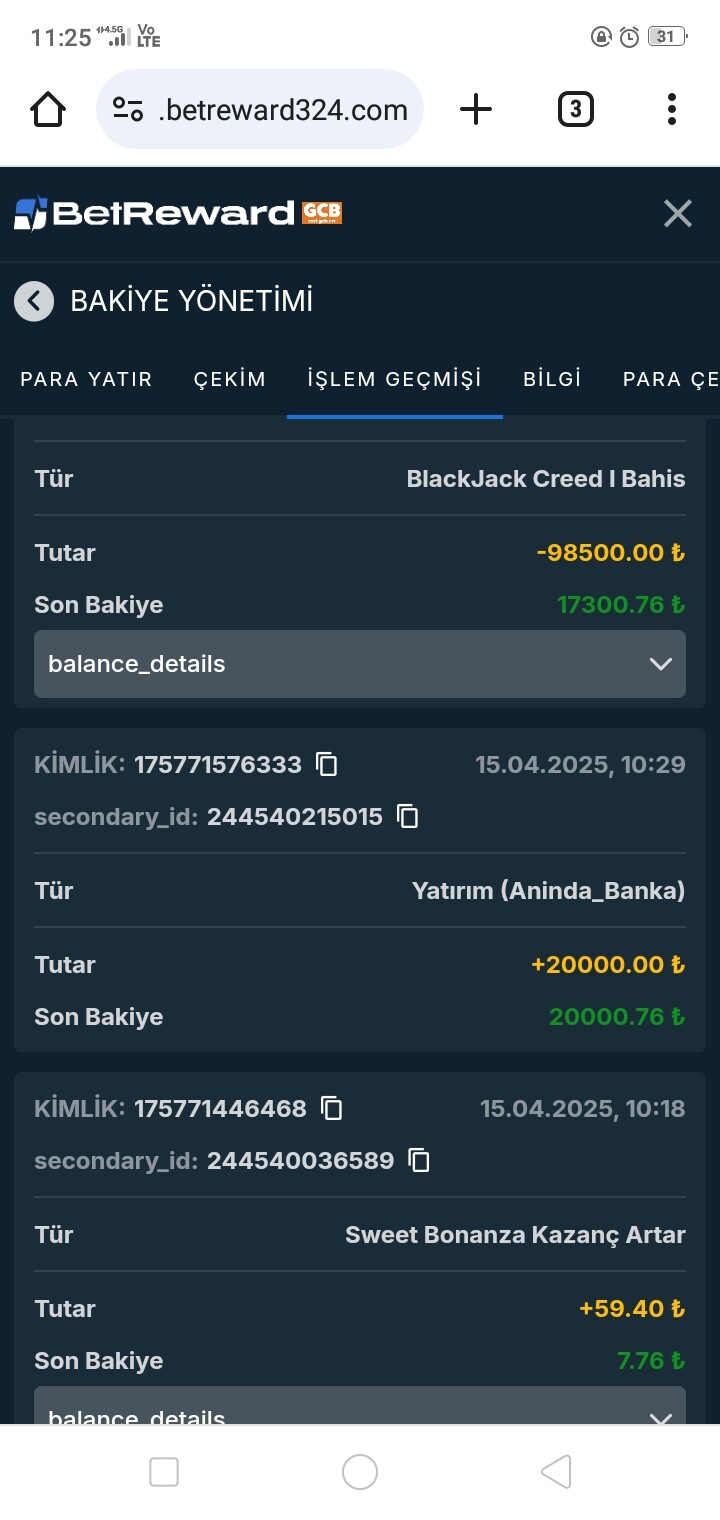Copy secondary_id 244540215015
Screen dimensions: 720x1520
coord(408,817)
